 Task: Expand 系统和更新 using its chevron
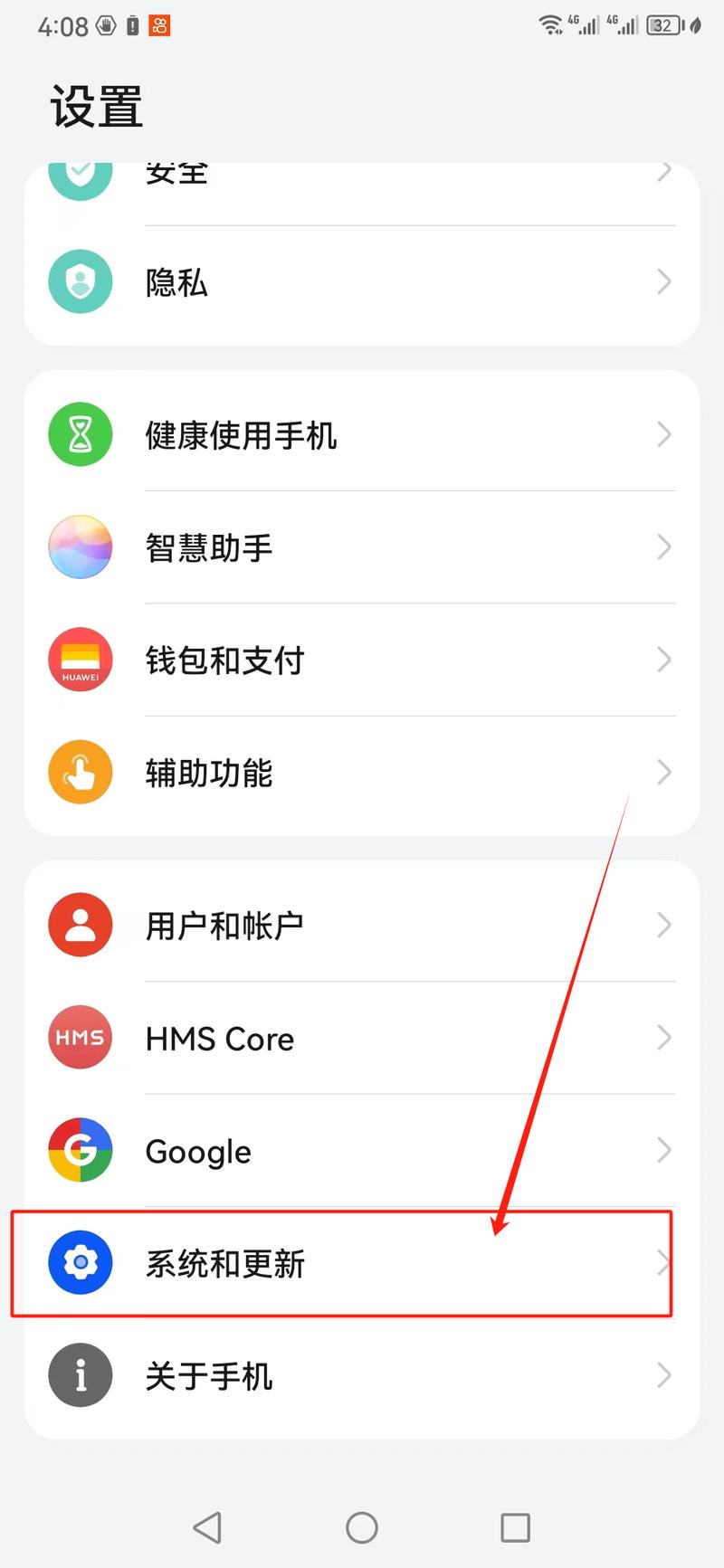coord(663,1263)
